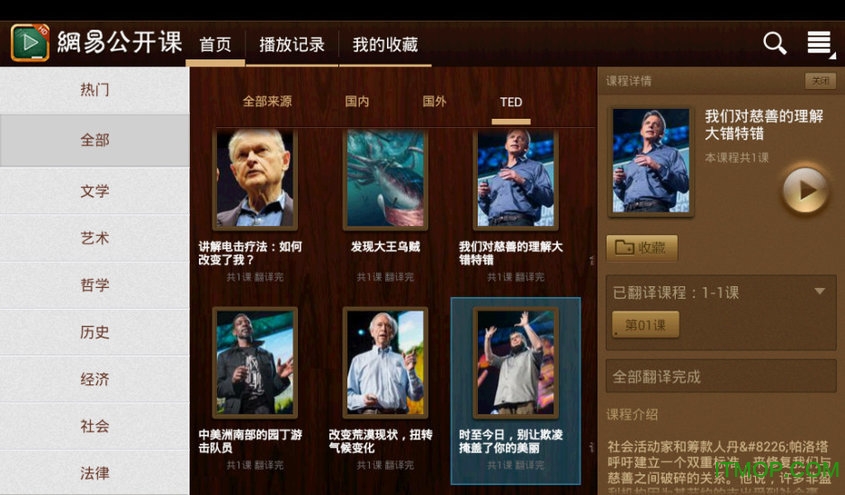The width and height of the screenshot is (845, 495).
Task: Close the course details panel with 关闭
Action: pos(820,81)
